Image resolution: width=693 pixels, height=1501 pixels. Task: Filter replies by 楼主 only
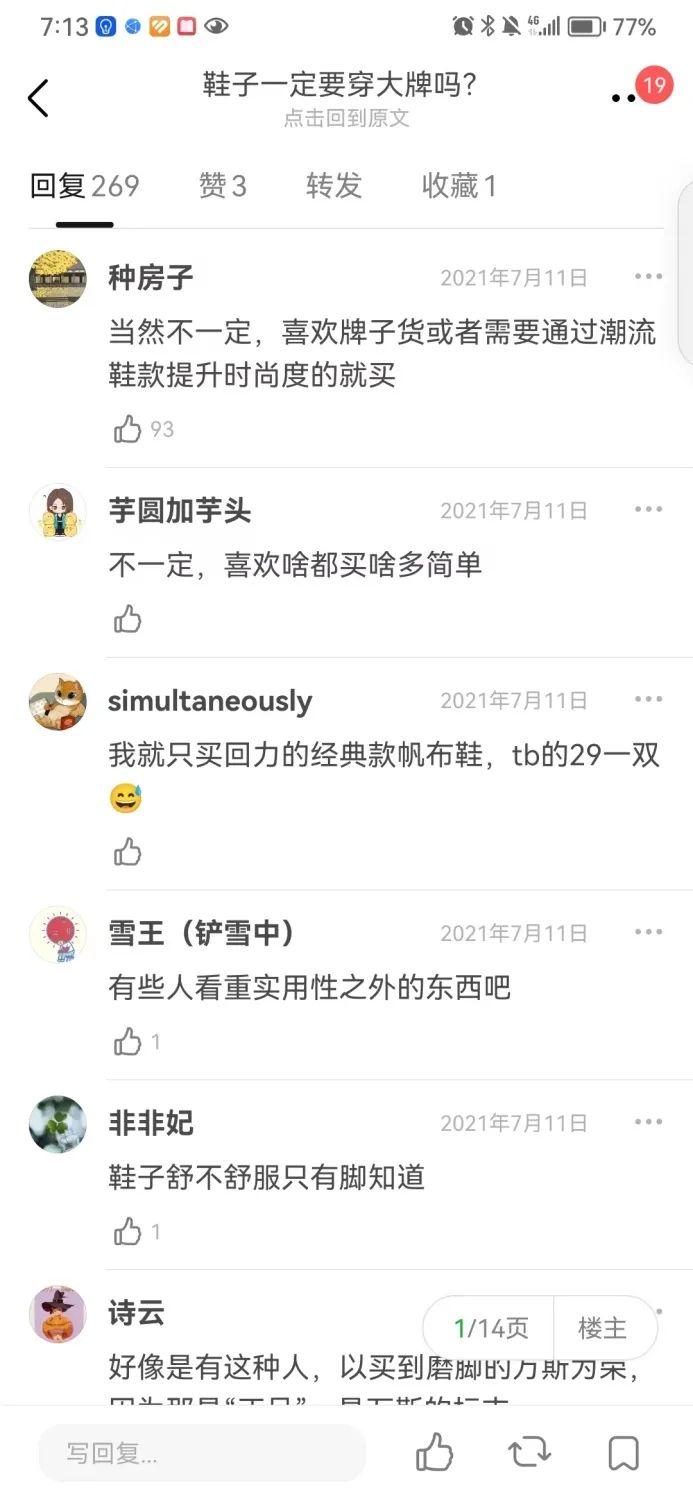click(x=602, y=1328)
